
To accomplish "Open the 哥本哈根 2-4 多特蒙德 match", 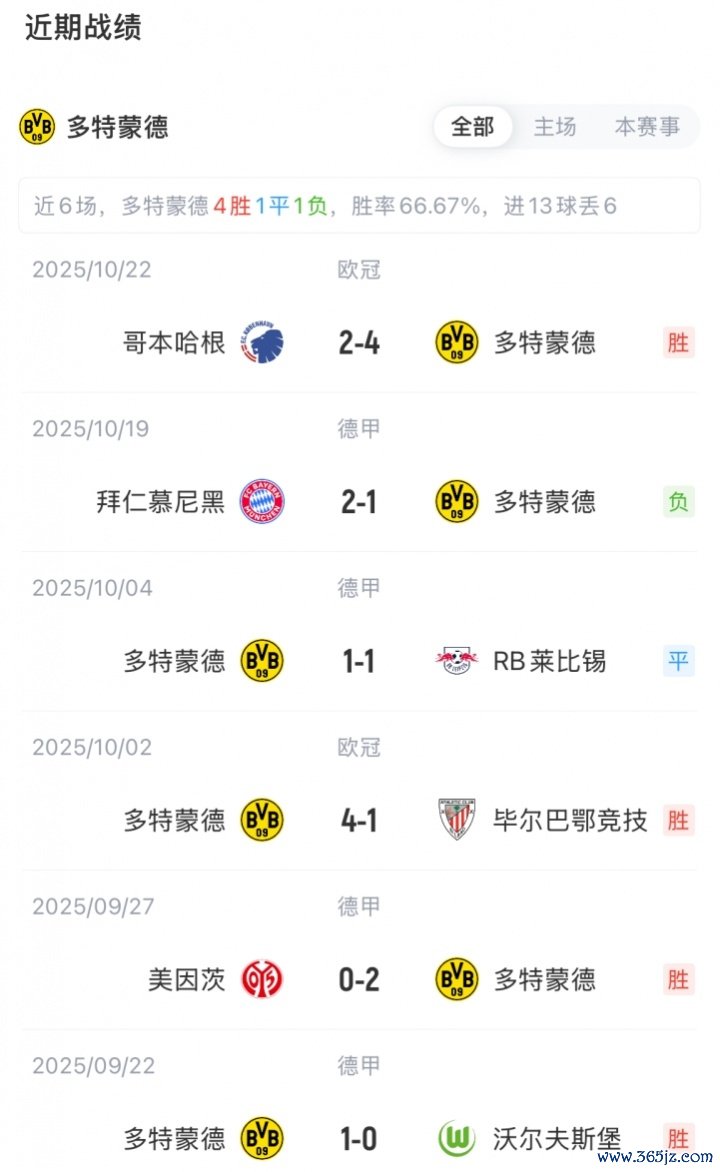I will [x=359, y=343].
